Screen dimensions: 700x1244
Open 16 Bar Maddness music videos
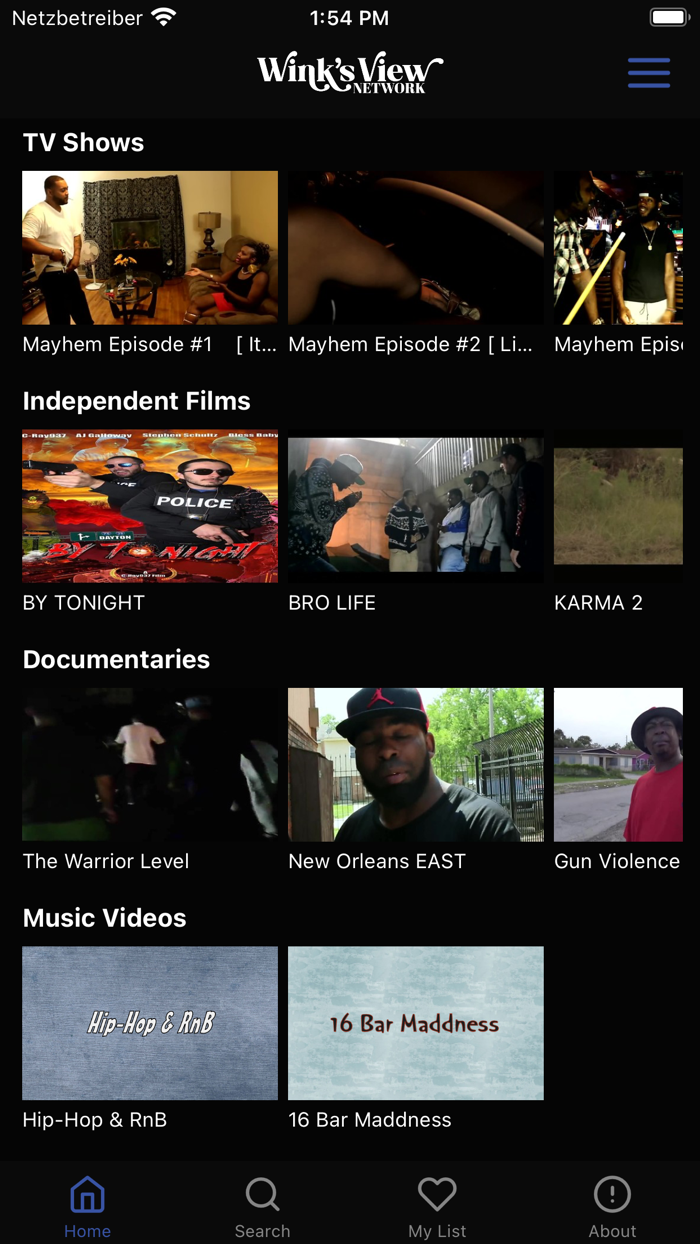416,1023
